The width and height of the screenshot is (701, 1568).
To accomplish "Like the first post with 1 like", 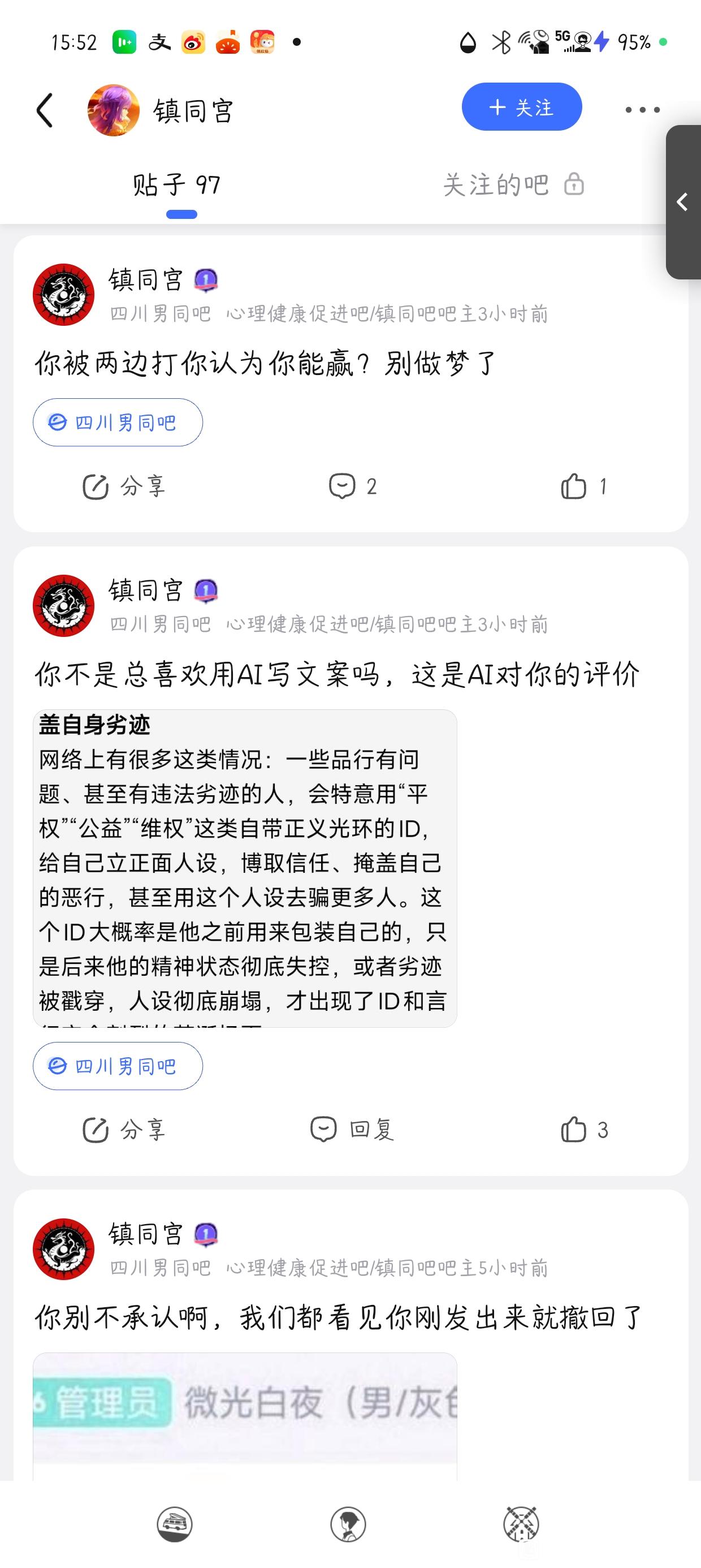I will click(583, 486).
